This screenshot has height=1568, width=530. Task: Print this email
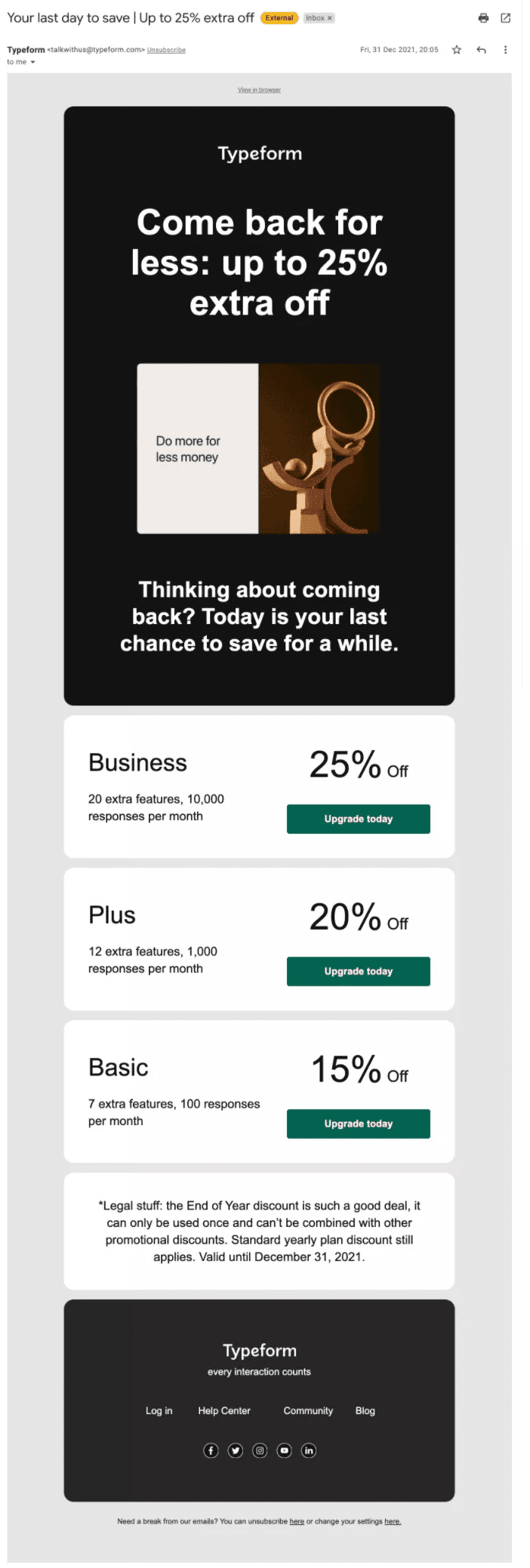tap(483, 18)
